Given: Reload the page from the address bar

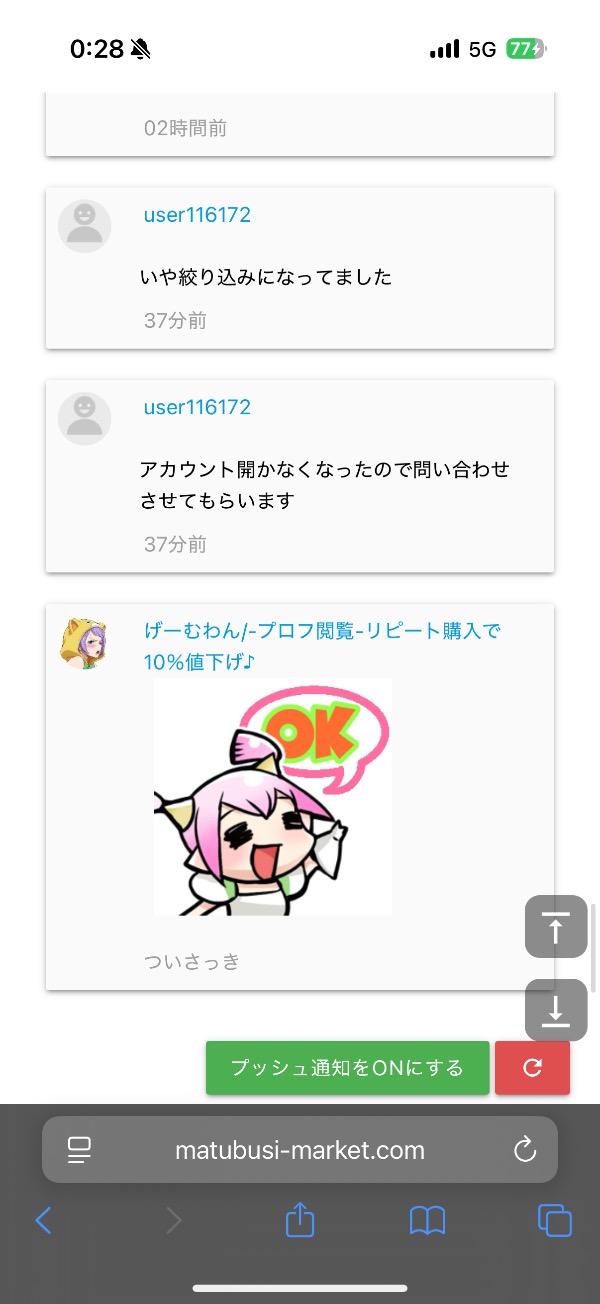Looking at the screenshot, I should coord(525,1150).
